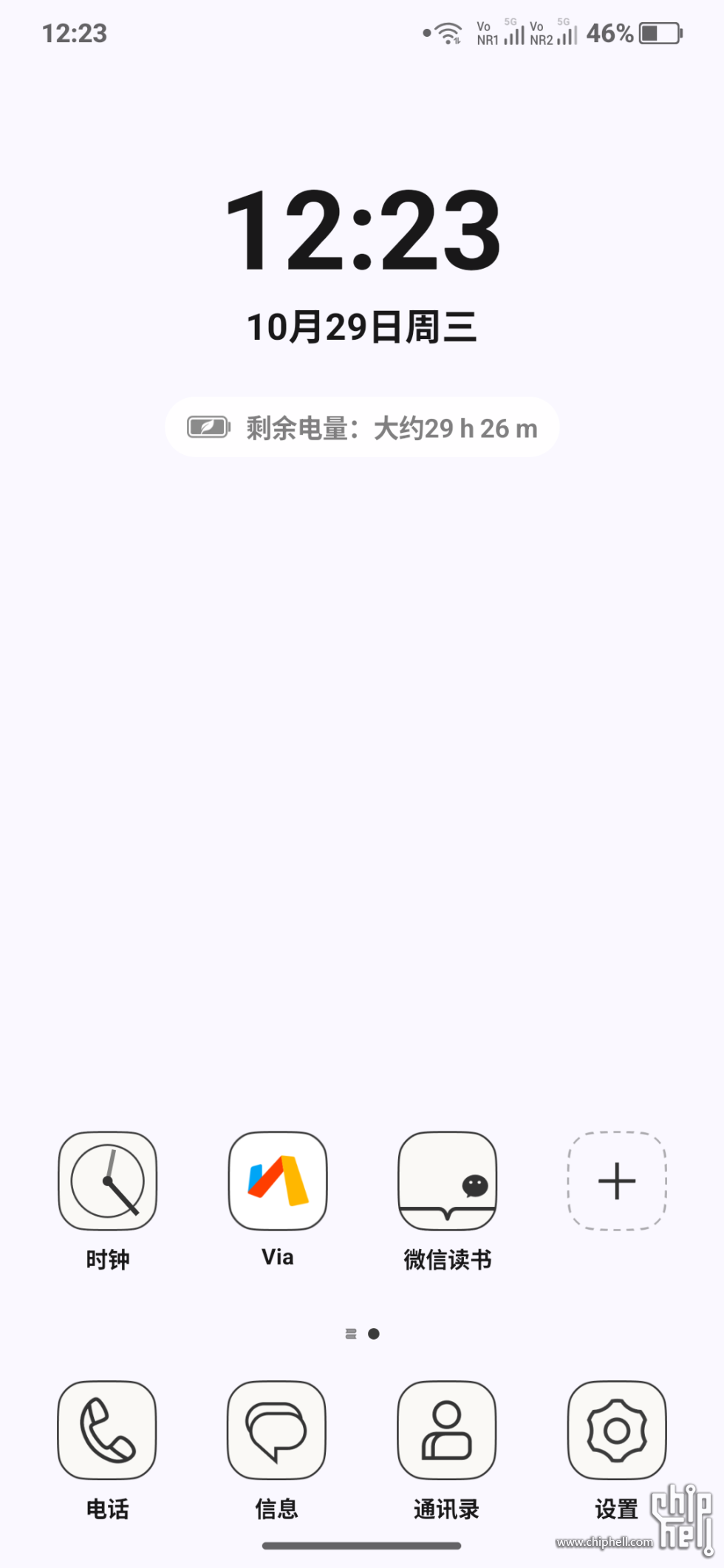
Task: Tap the home screen page indicator
Action: [363, 1334]
